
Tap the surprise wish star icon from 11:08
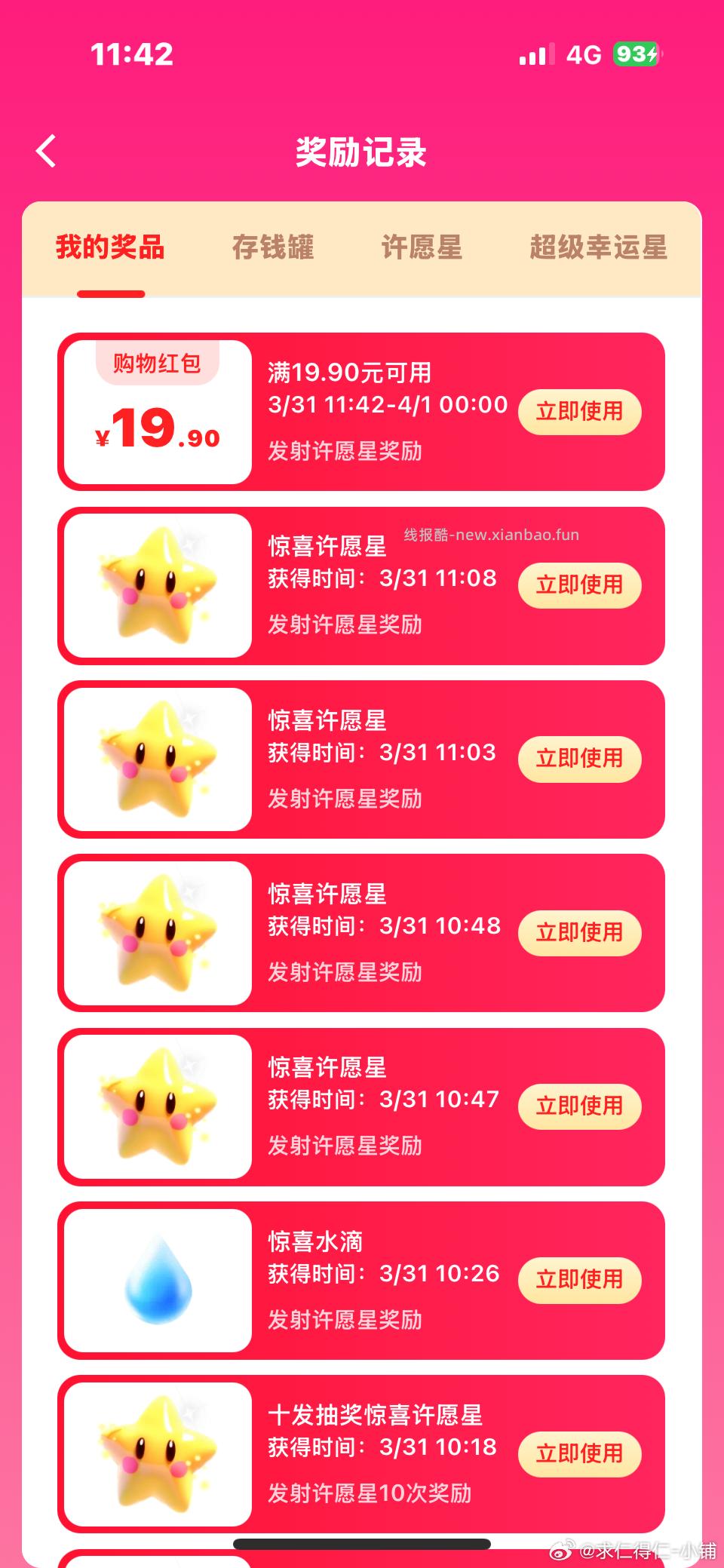click(156, 587)
